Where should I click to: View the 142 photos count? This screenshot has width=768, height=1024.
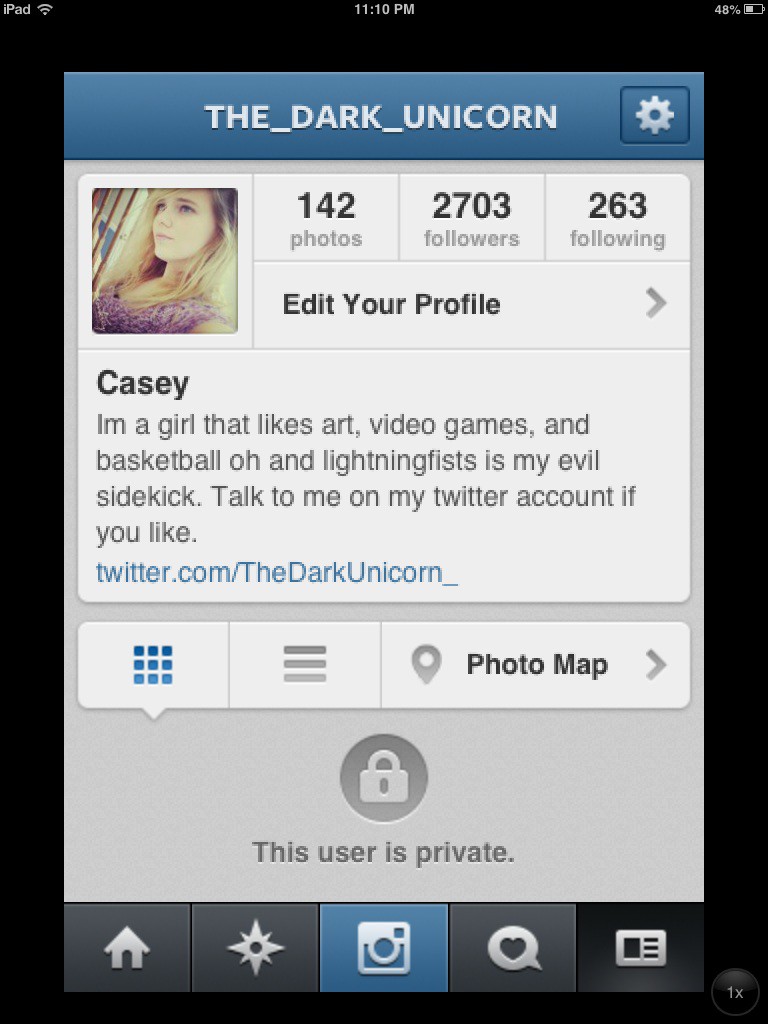click(x=326, y=219)
